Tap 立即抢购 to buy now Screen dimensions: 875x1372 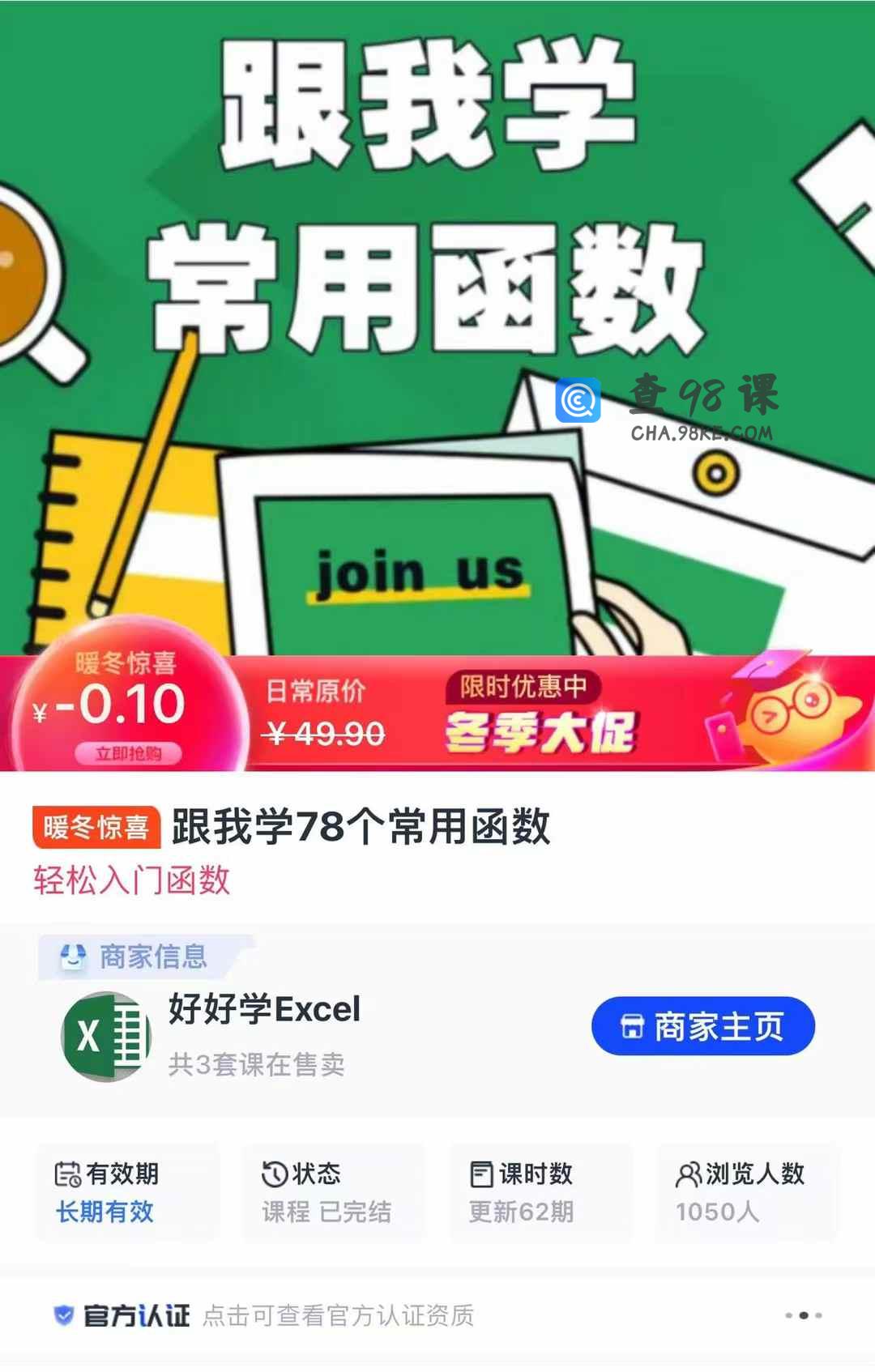click(128, 753)
